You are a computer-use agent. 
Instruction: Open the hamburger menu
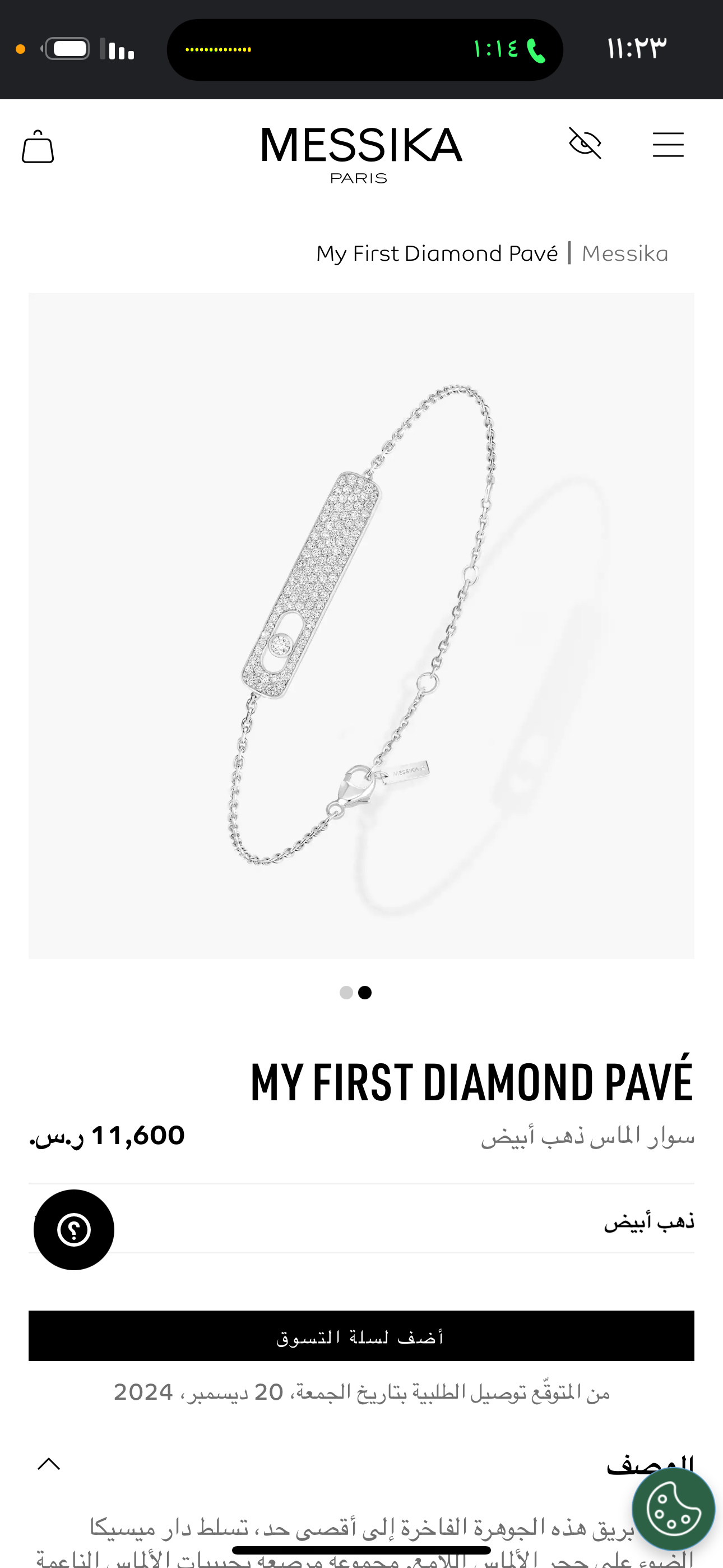[x=668, y=145]
